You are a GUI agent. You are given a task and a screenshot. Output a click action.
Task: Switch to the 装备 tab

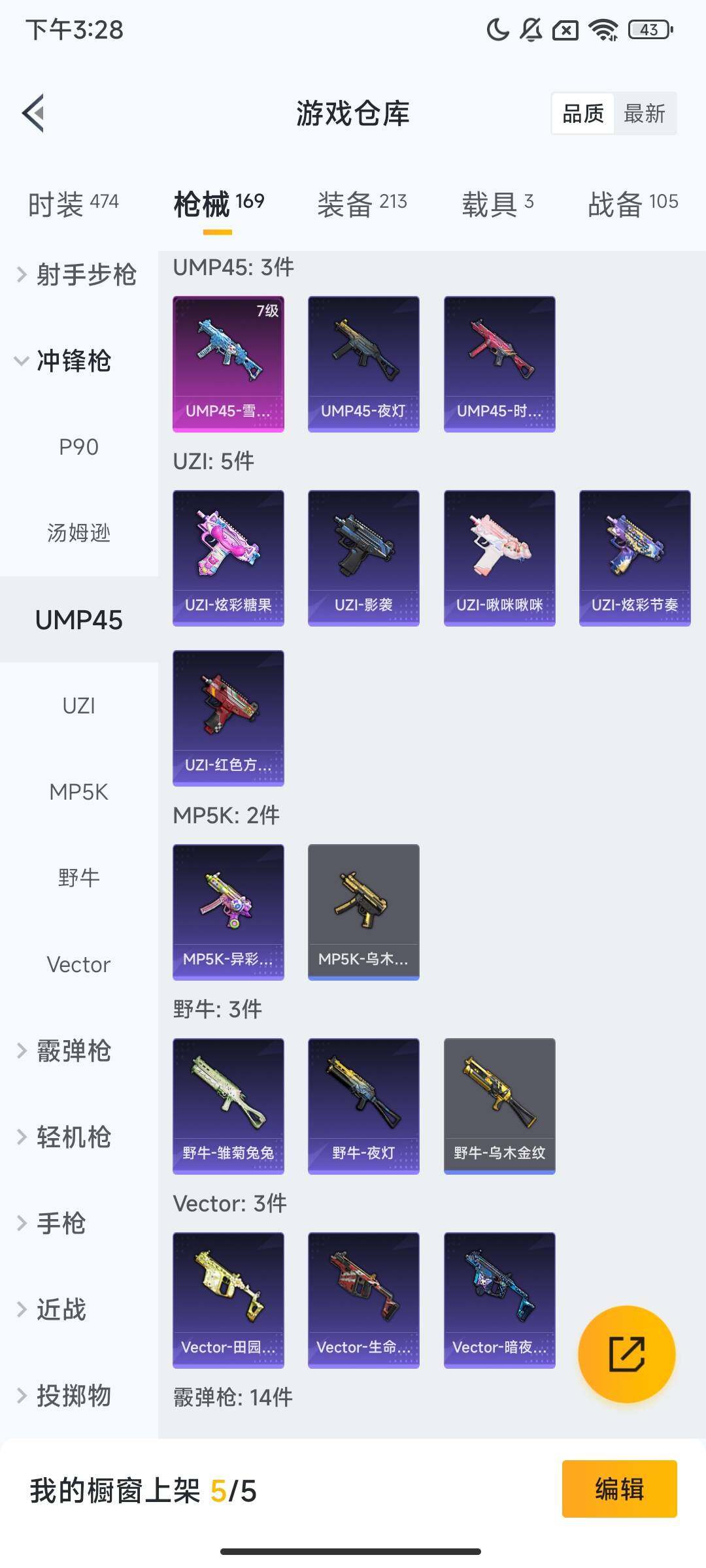(361, 203)
